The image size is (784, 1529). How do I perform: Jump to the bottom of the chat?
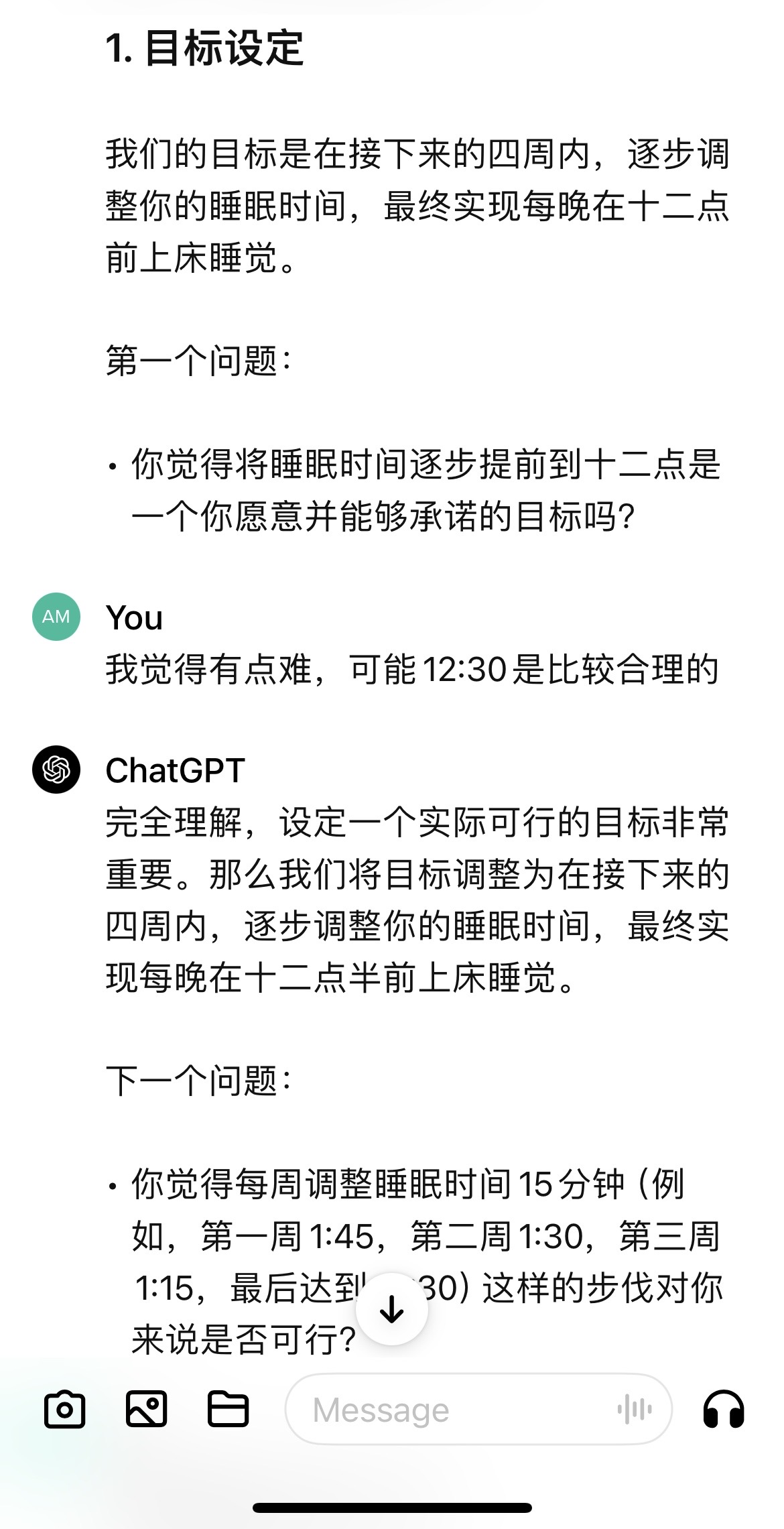[x=391, y=1308]
